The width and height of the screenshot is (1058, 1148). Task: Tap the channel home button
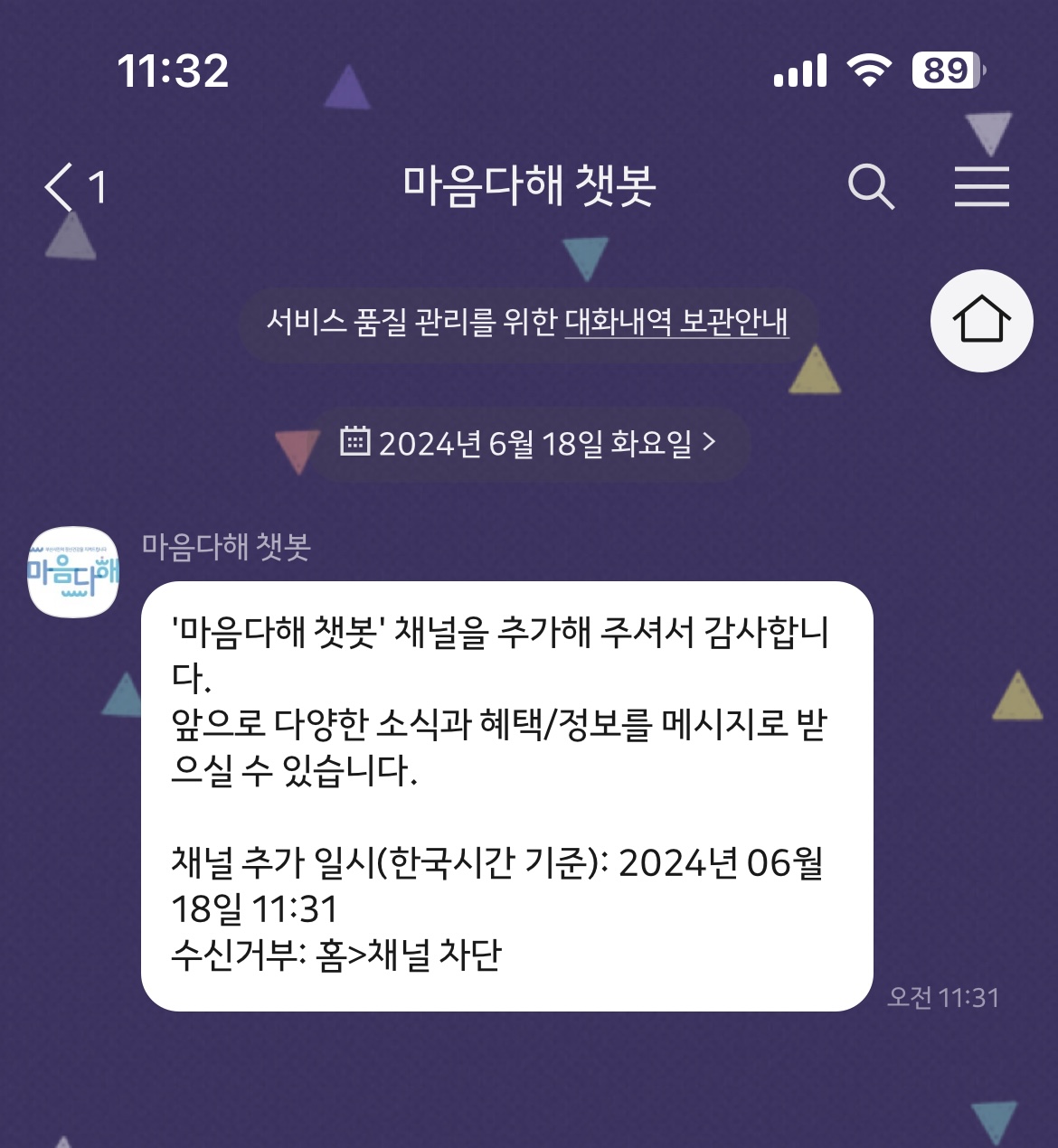click(981, 320)
